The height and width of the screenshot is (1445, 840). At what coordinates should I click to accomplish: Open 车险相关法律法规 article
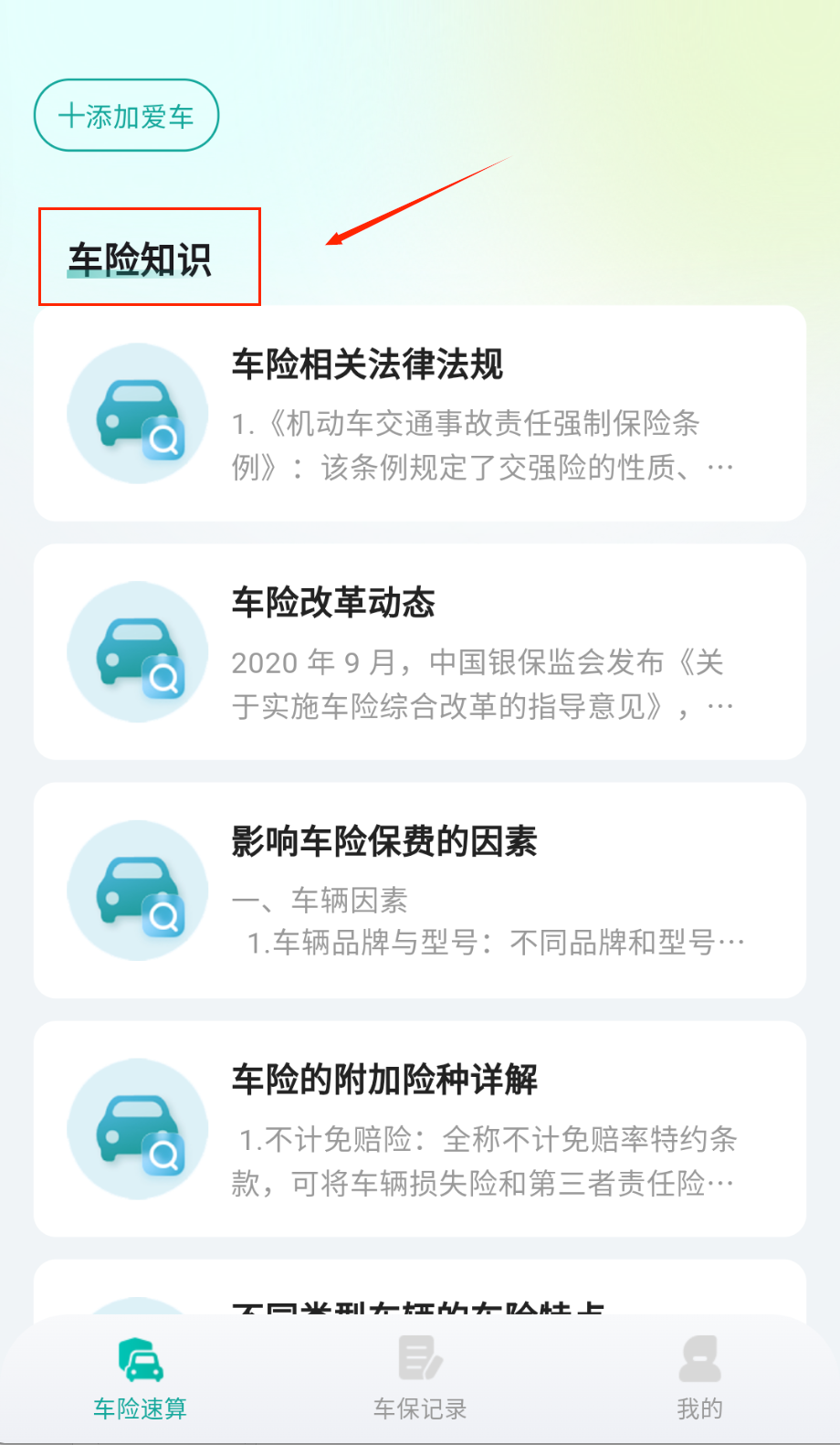419,414
